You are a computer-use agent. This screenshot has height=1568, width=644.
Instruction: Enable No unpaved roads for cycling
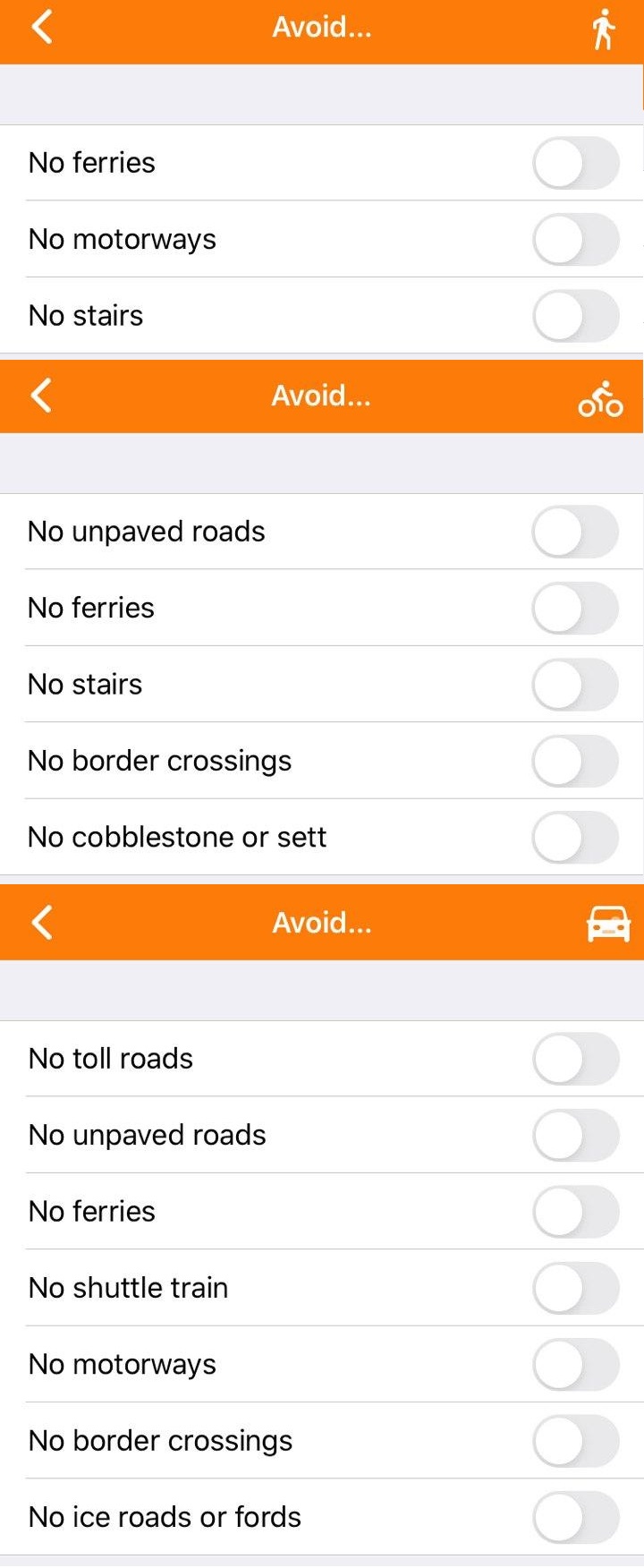(x=575, y=532)
